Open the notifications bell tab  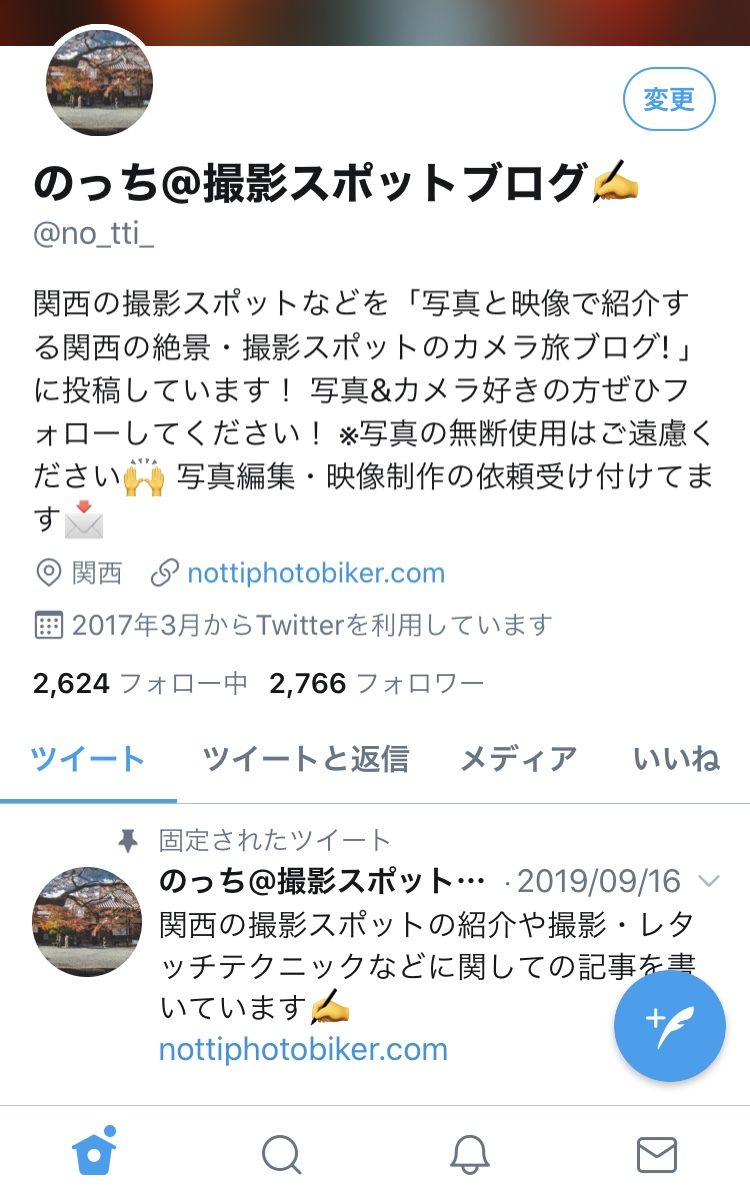point(469,1155)
